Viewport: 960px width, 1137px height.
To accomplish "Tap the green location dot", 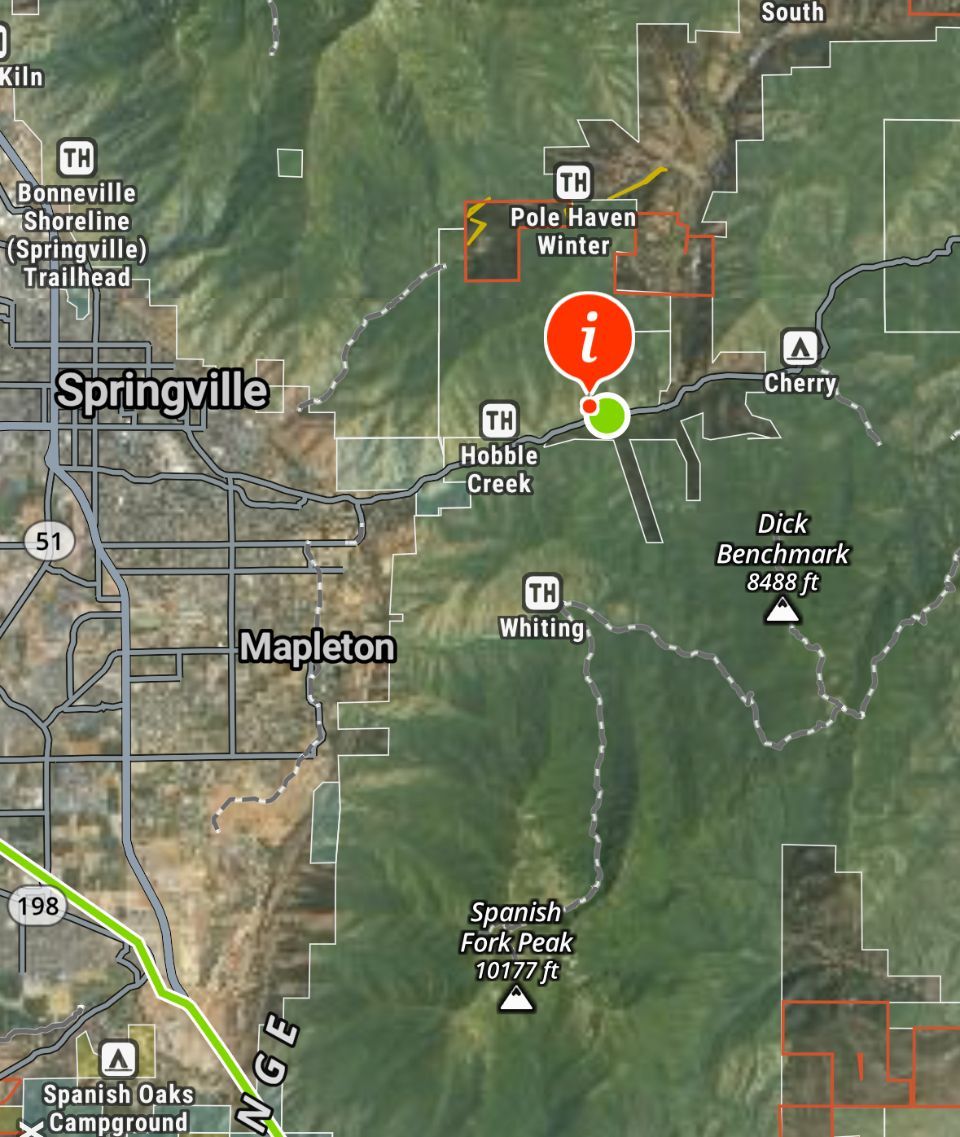I will [x=607, y=417].
